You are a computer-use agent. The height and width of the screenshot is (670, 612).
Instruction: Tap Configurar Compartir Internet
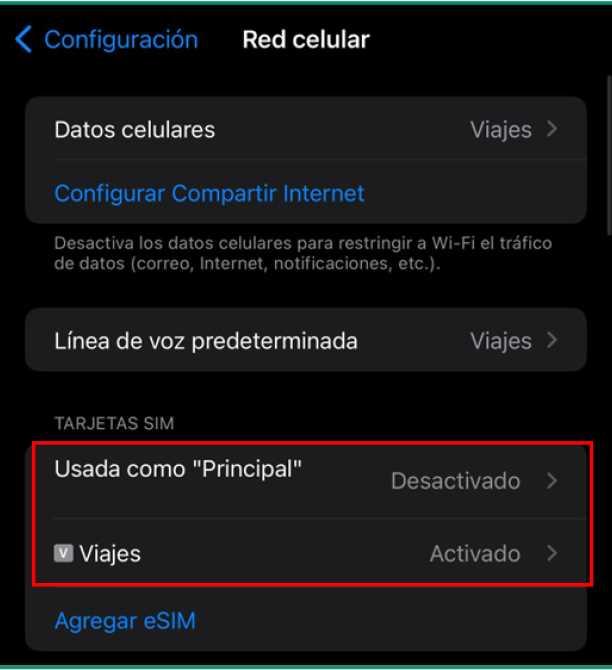[209, 193]
